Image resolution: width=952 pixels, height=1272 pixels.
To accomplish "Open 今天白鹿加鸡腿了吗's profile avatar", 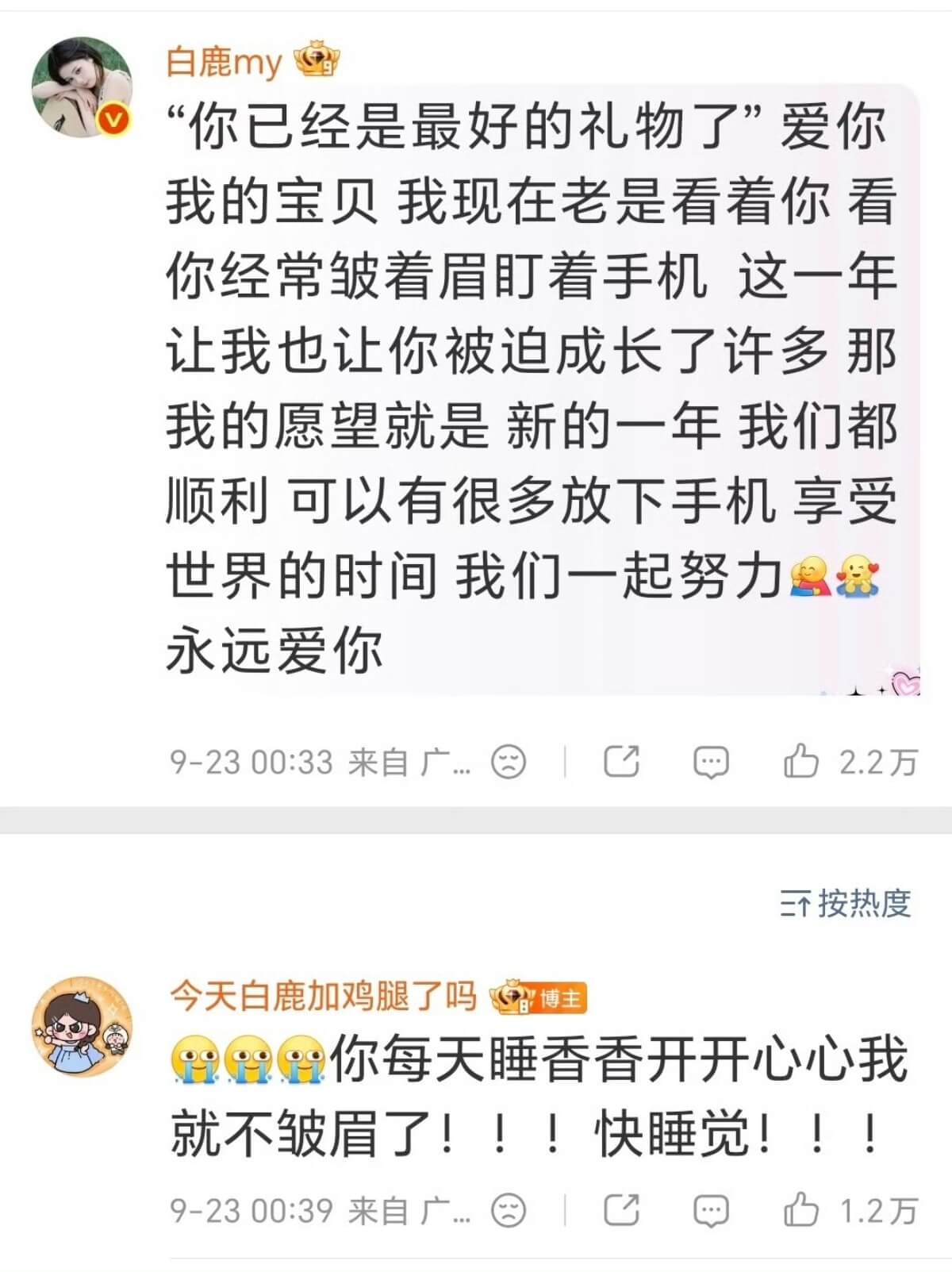I will 82,1028.
